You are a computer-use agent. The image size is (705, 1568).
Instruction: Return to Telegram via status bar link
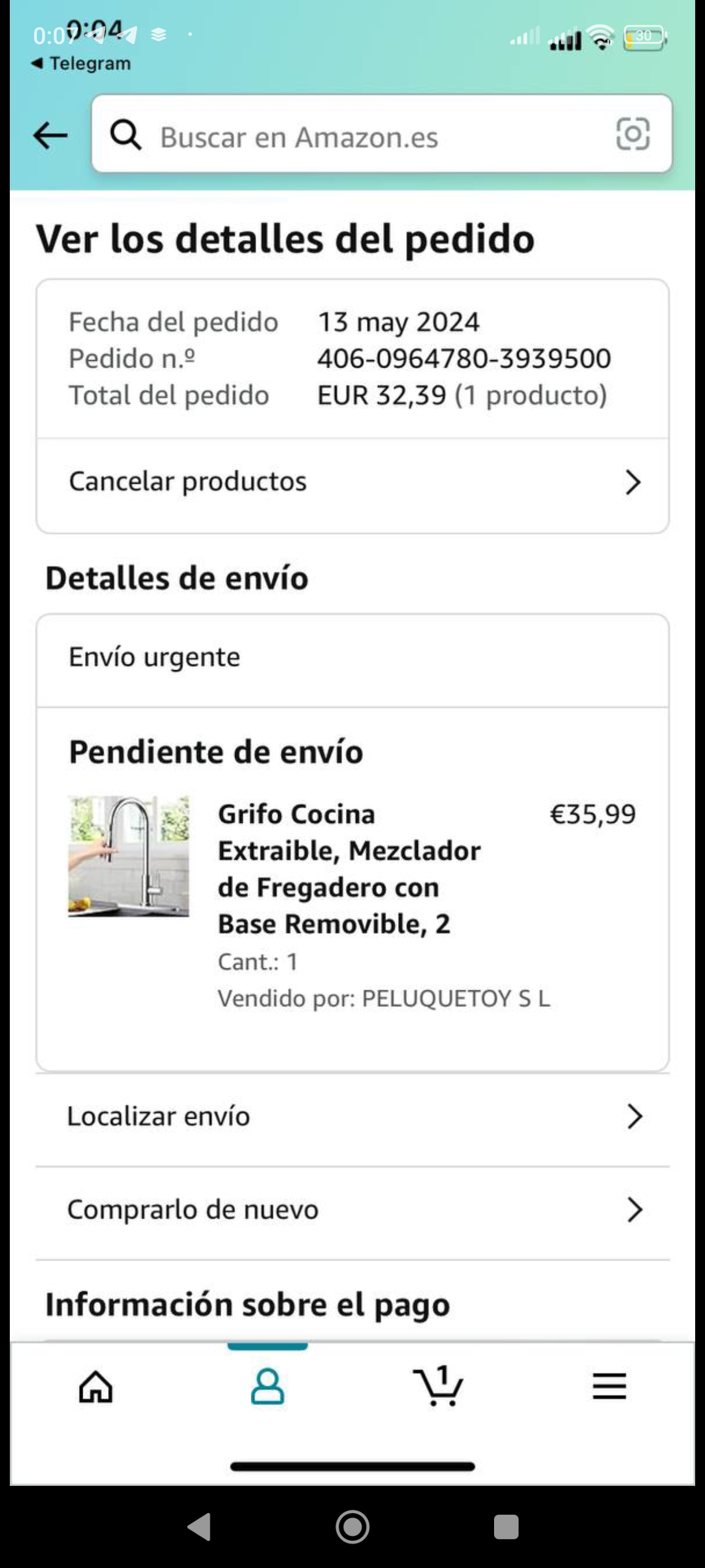[81, 63]
